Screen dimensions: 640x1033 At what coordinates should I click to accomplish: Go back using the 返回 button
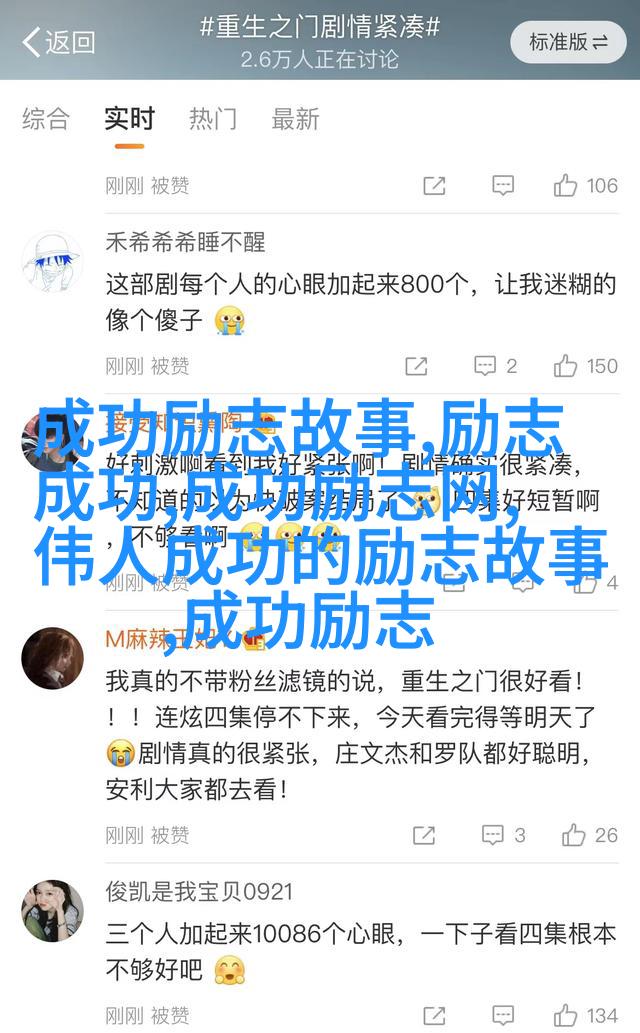(58, 42)
